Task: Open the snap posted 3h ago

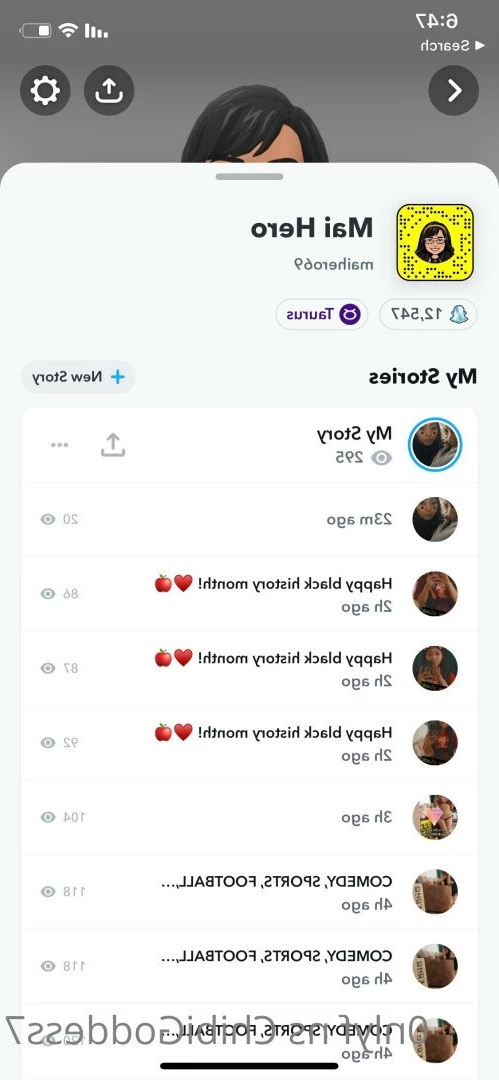Action: tap(250, 817)
